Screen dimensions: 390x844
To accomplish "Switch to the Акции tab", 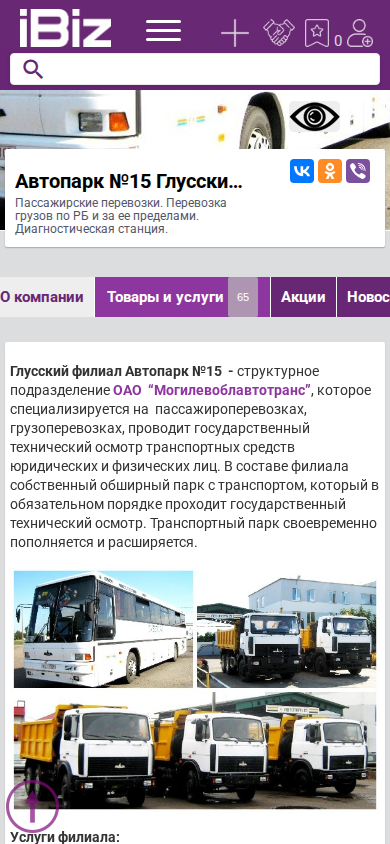I will click(x=303, y=297).
